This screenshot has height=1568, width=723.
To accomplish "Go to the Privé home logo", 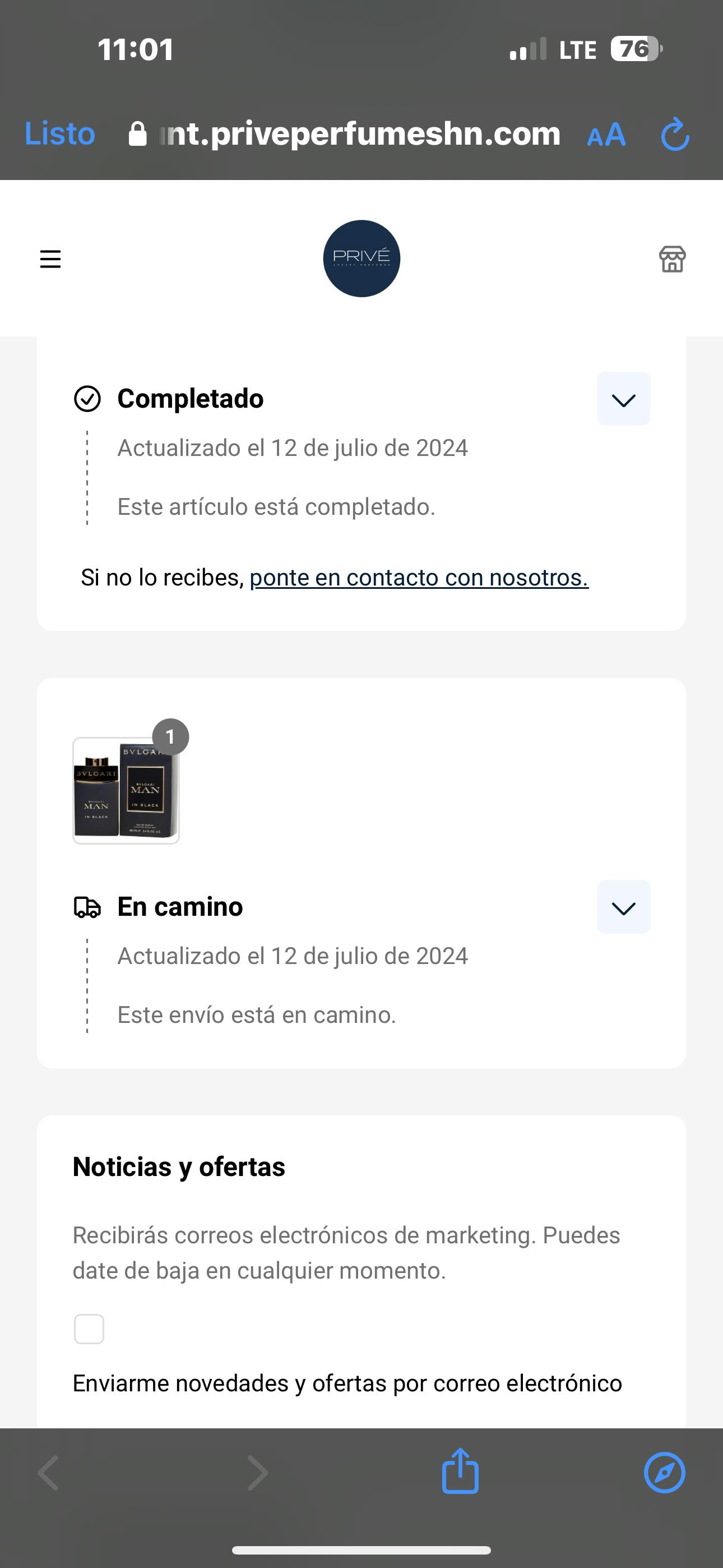I will point(361,259).
